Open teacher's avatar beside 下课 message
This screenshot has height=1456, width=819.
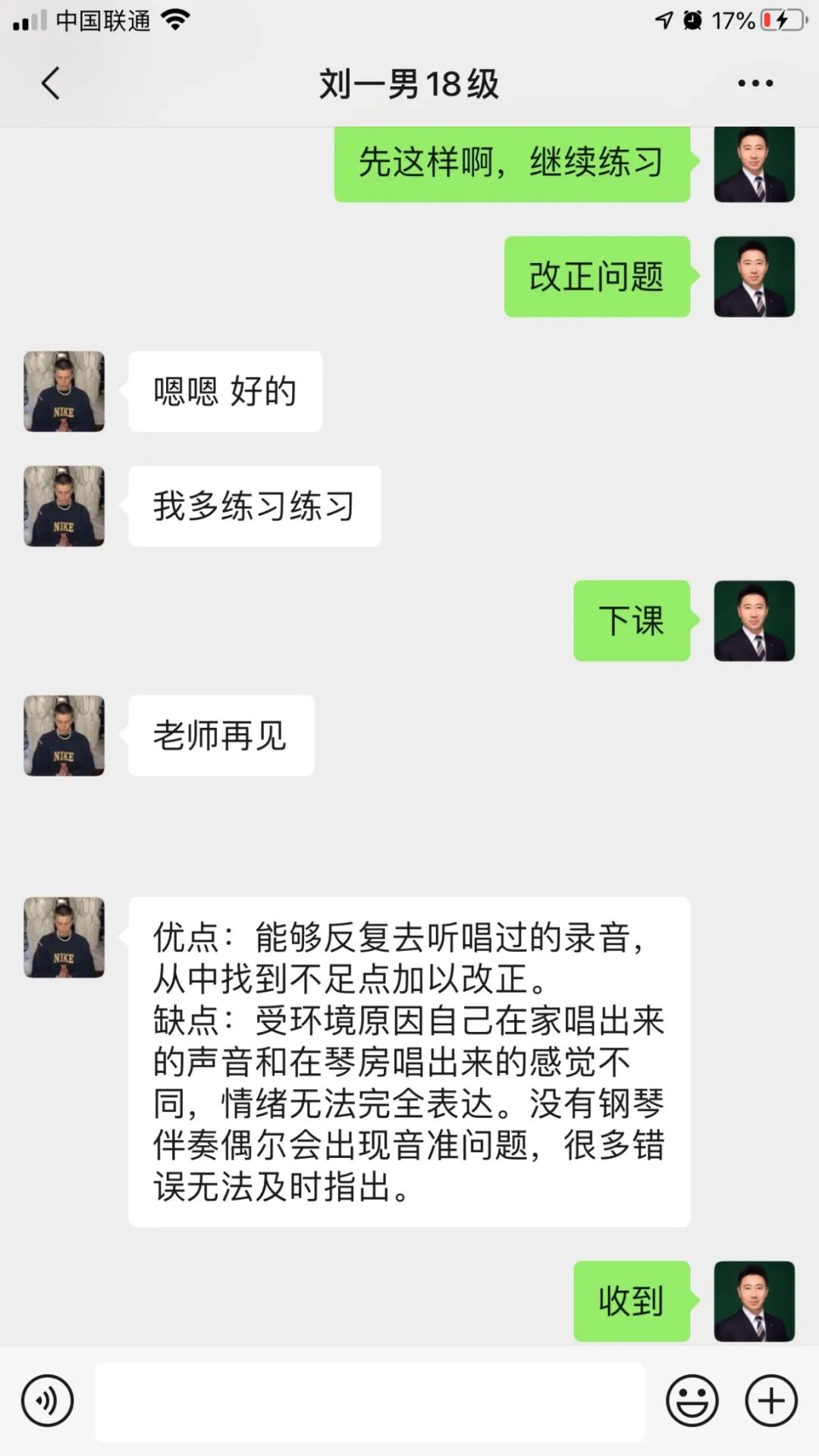[x=754, y=620]
